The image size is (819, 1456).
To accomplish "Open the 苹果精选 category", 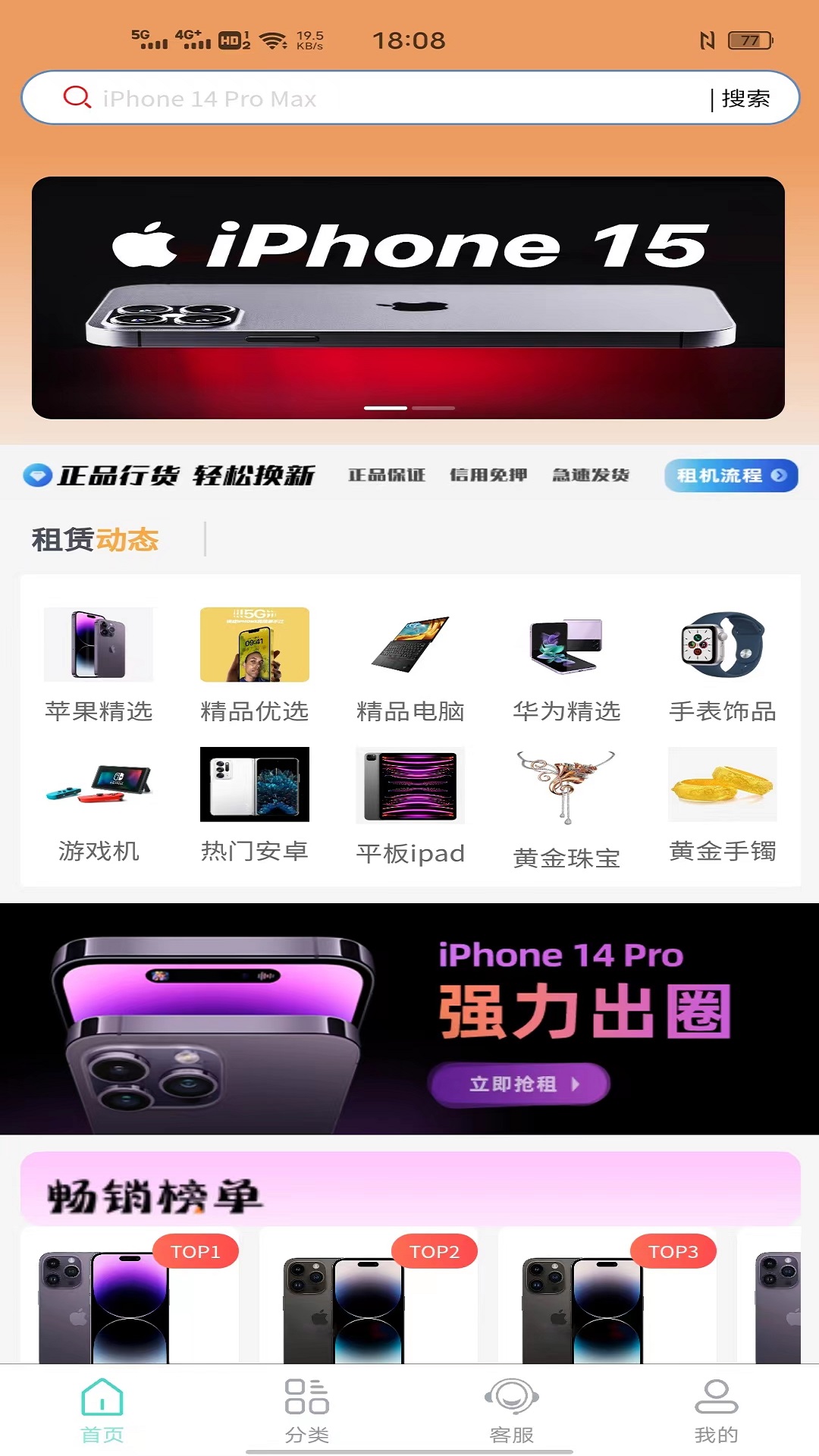I will (99, 664).
